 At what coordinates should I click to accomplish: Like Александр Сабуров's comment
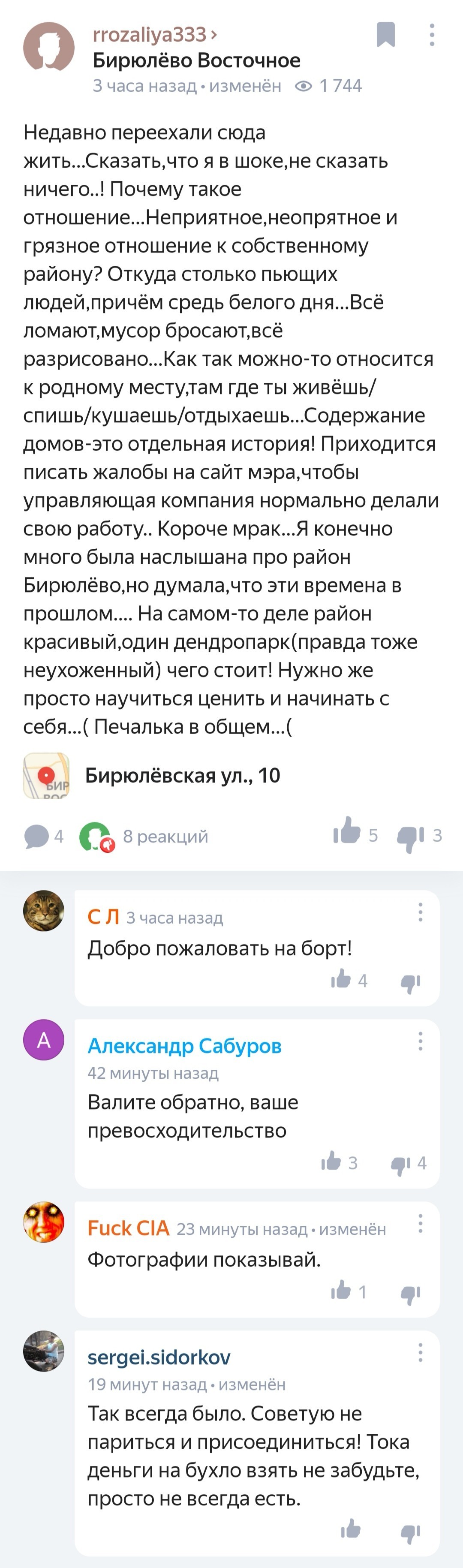click(331, 1161)
